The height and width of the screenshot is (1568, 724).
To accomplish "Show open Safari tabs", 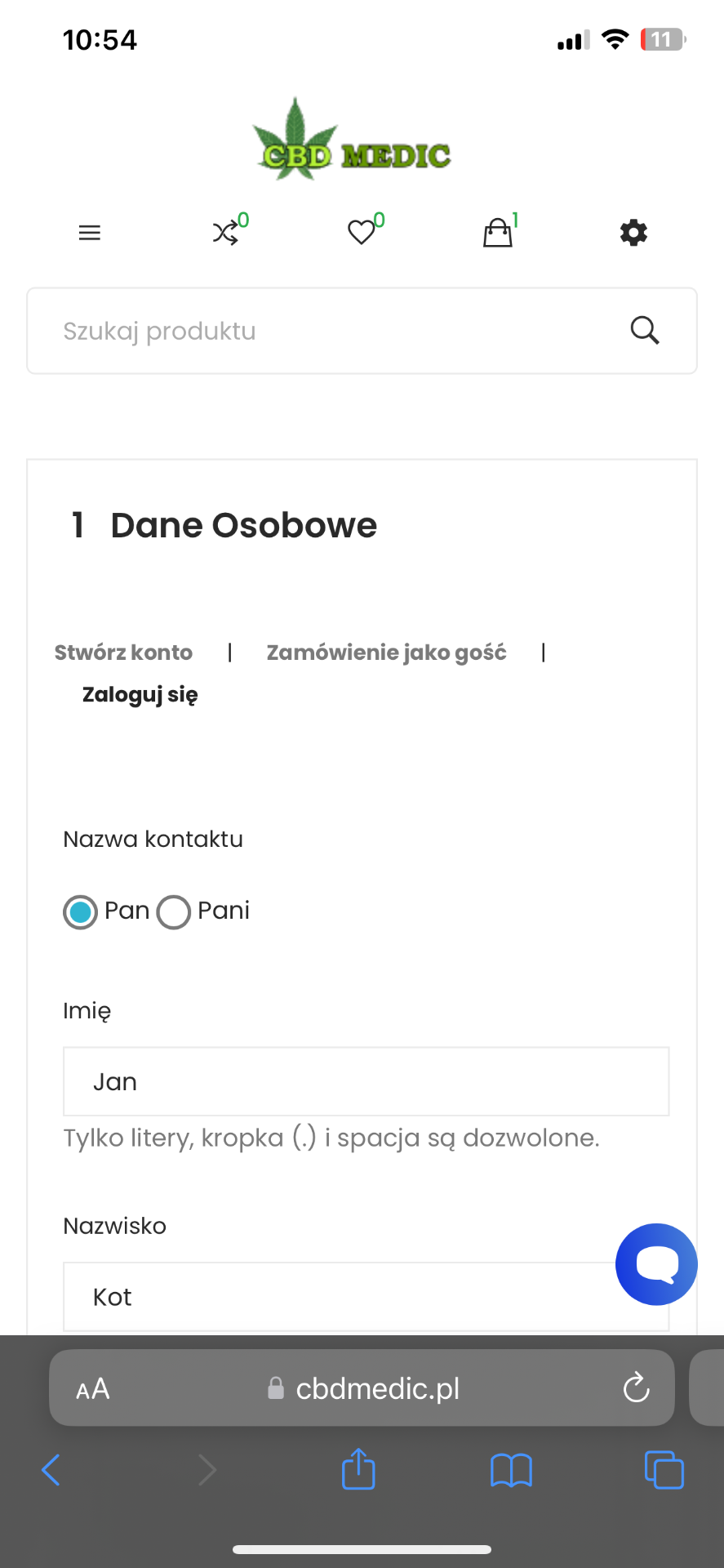I will (x=664, y=1470).
